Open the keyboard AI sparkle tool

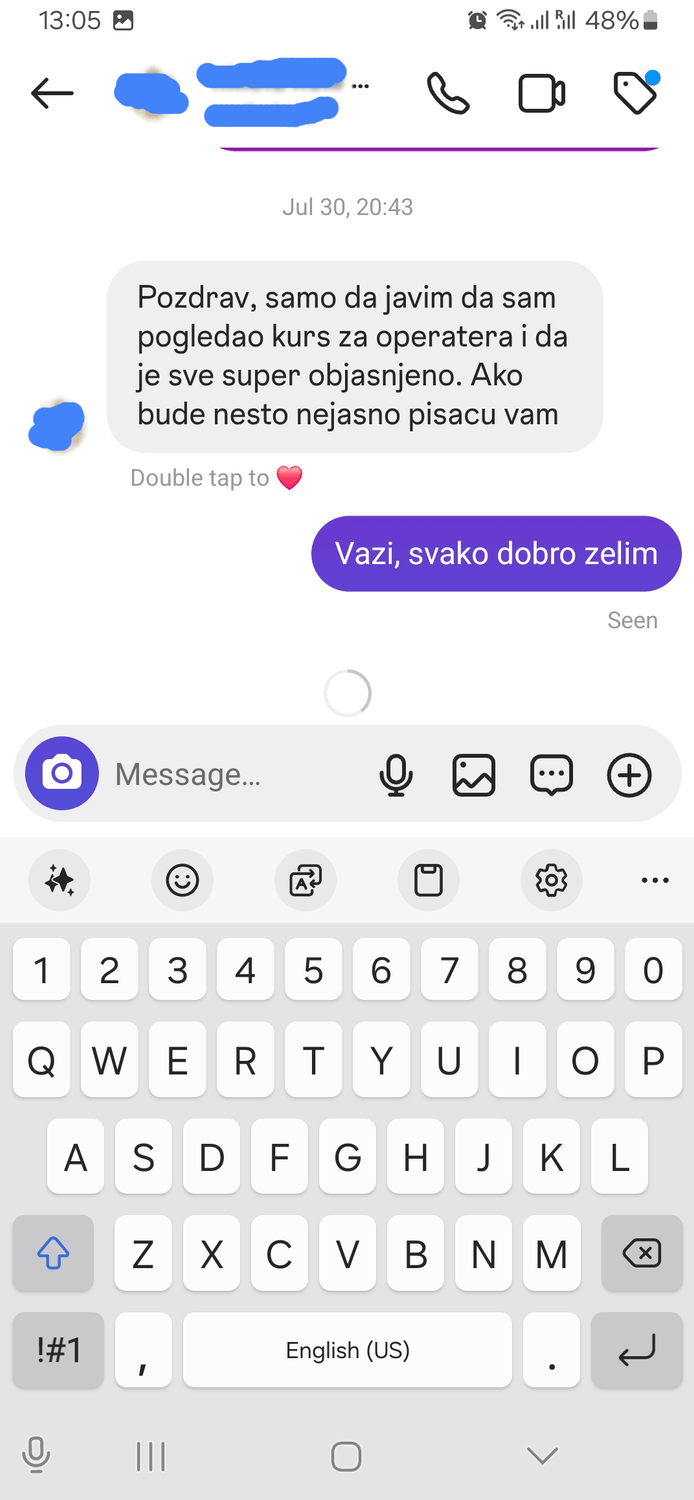(59, 880)
